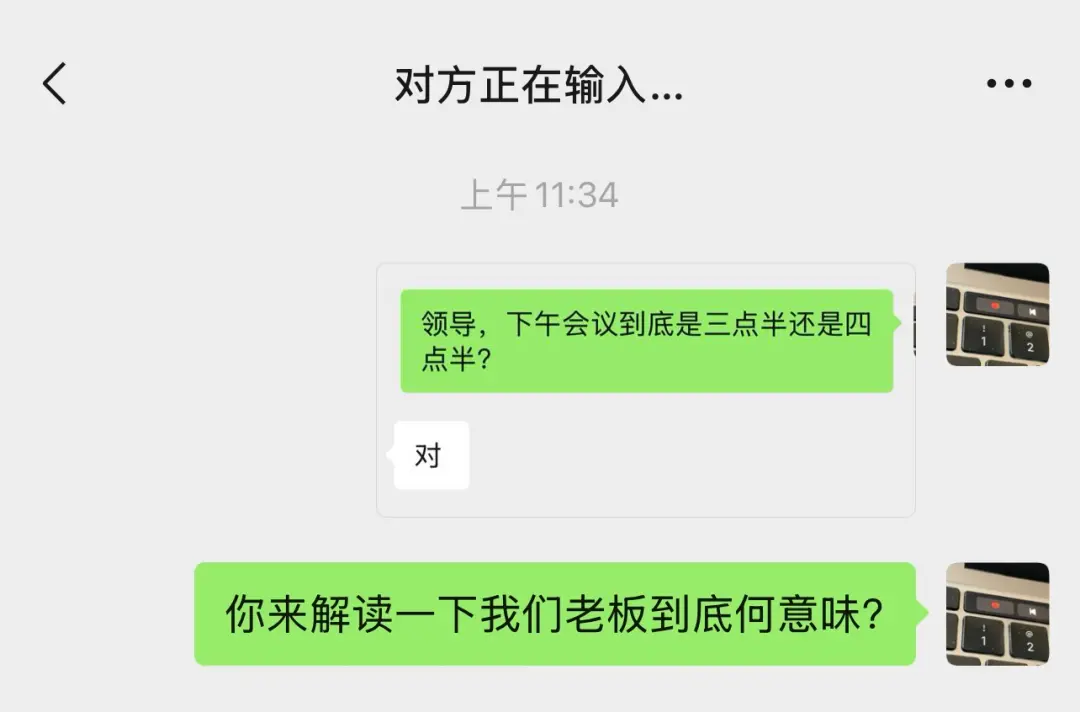Tap the avatar beside the screenshot message
The height and width of the screenshot is (712, 1080).
(x=997, y=314)
